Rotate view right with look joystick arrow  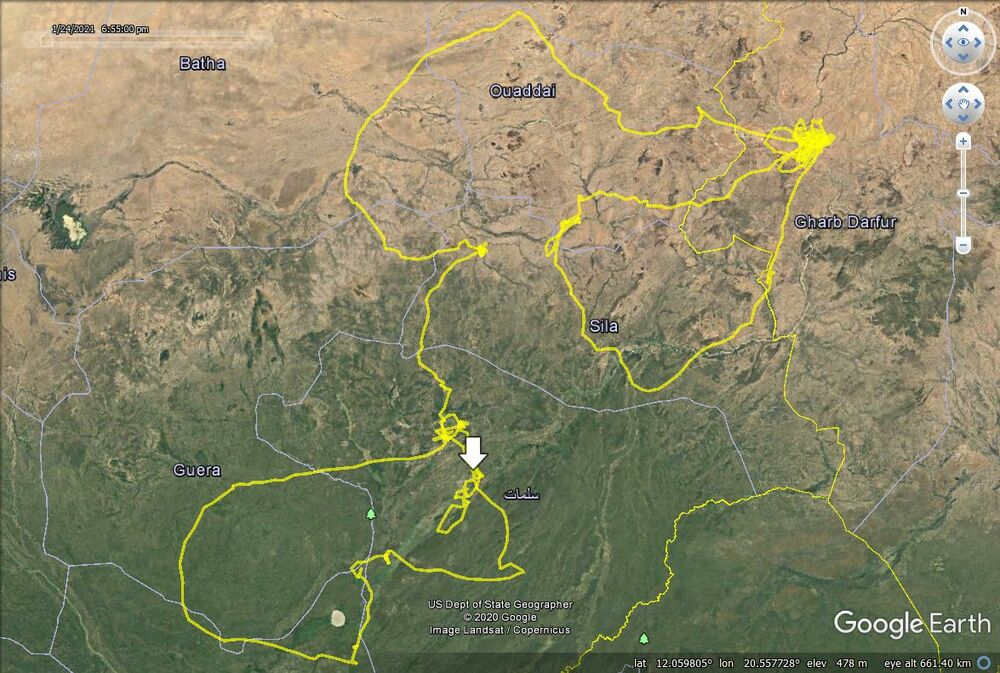click(x=980, y=43)
